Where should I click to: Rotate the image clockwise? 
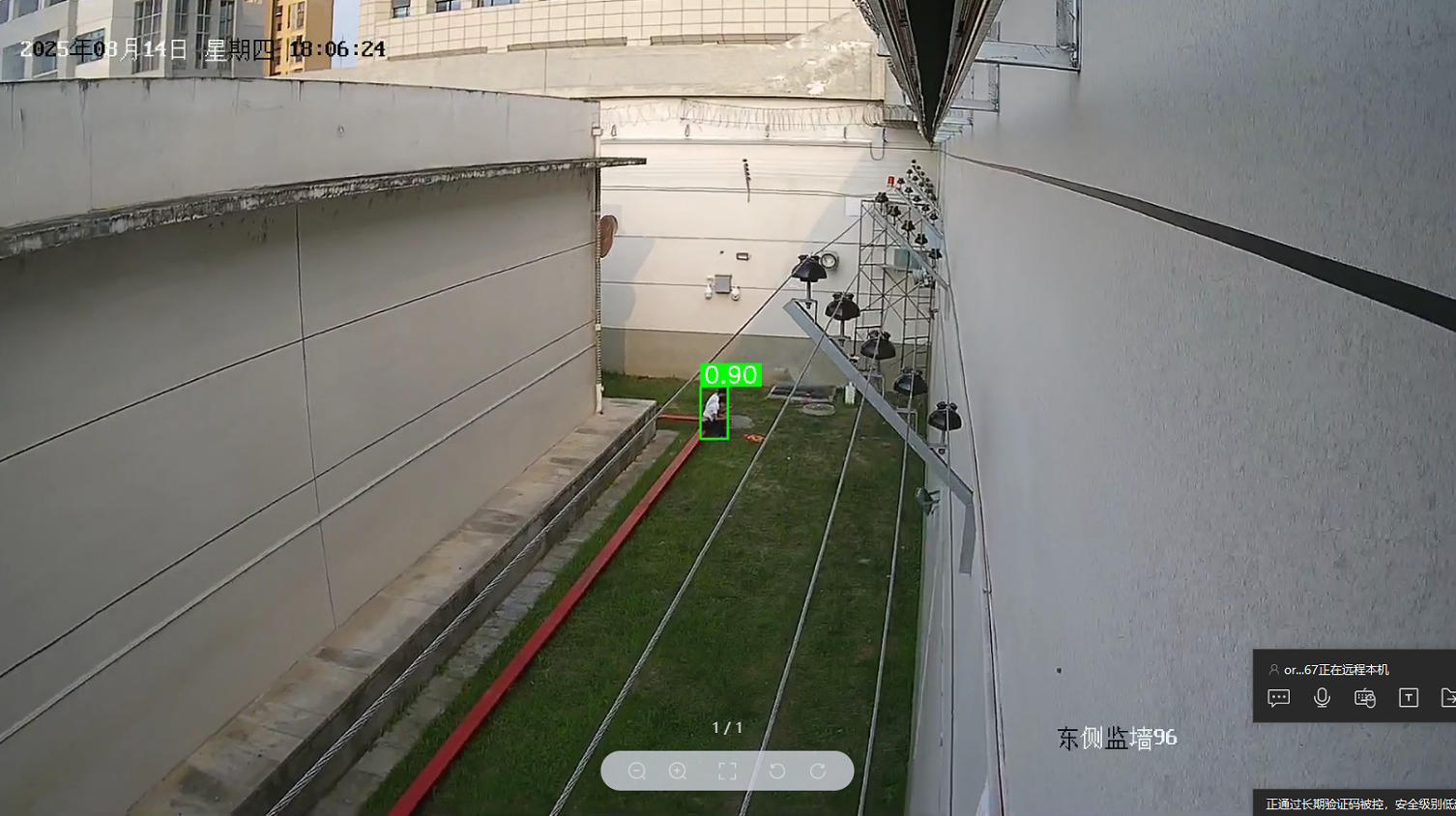click(818, 771)
